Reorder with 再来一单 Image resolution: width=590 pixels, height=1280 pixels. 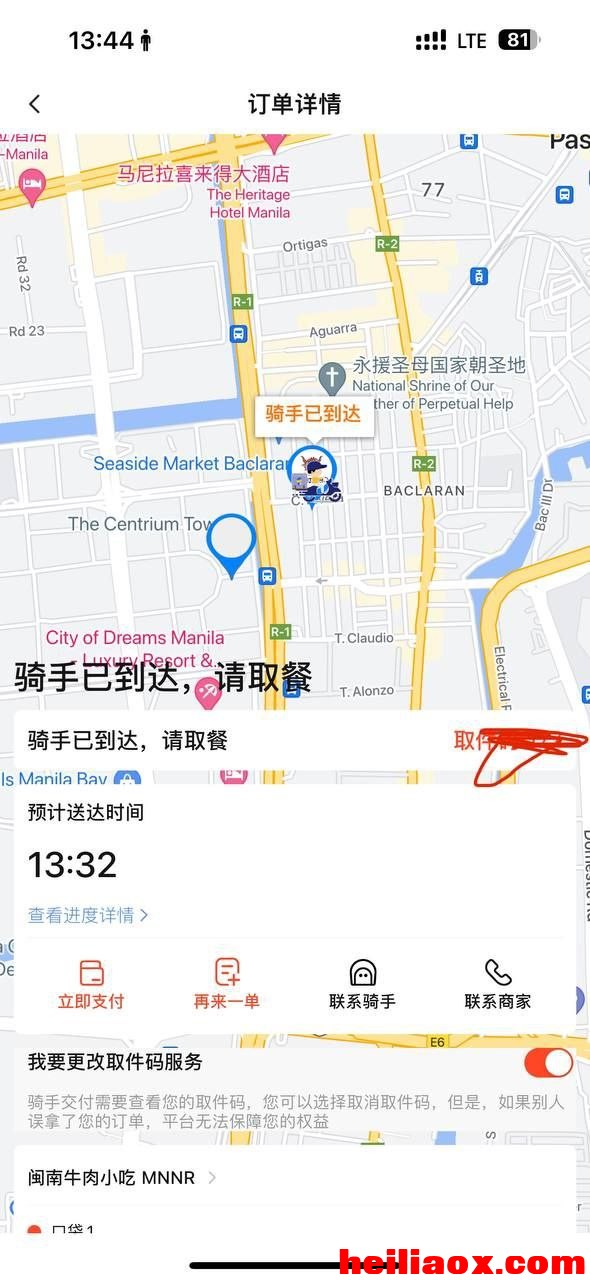tap(227, 985)
